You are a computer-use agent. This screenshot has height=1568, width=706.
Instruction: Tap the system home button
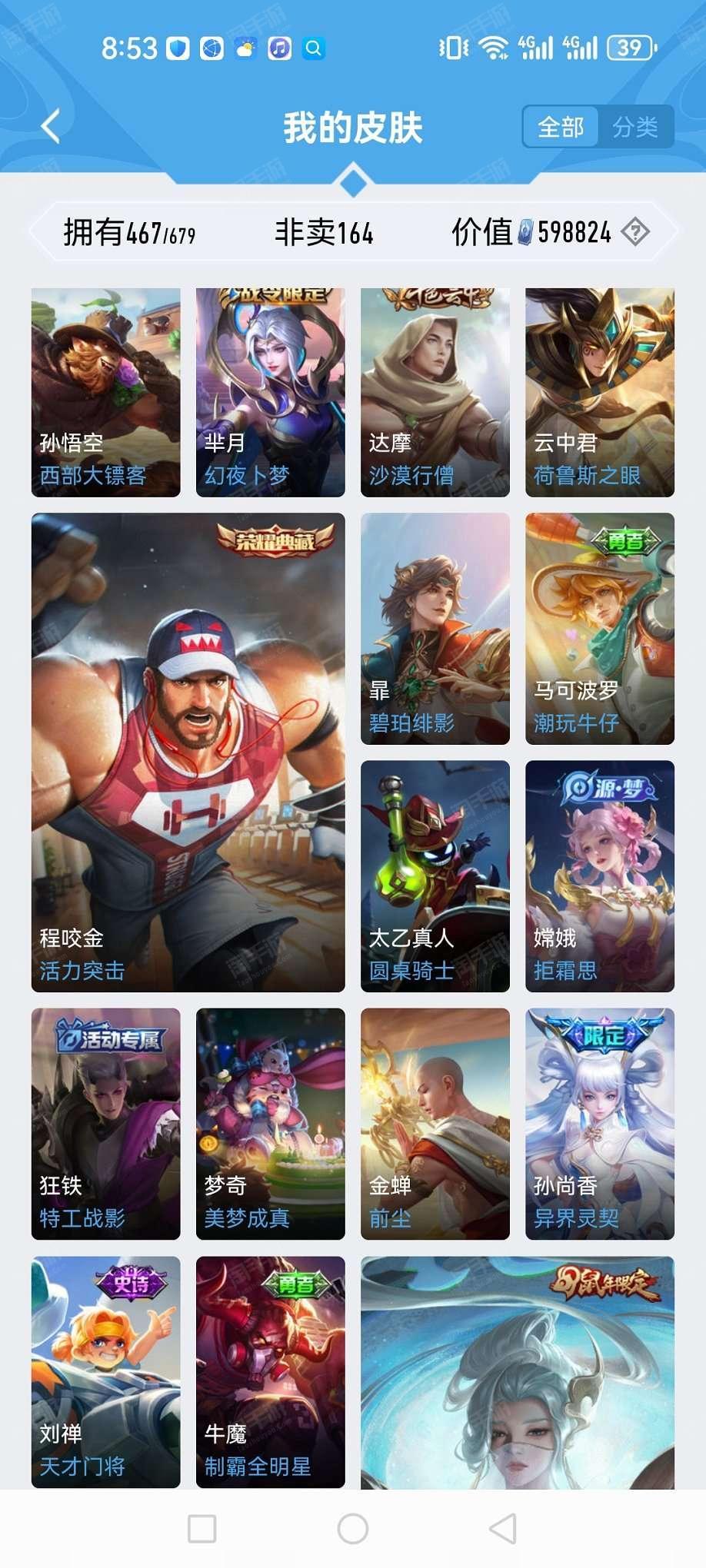353,1529
